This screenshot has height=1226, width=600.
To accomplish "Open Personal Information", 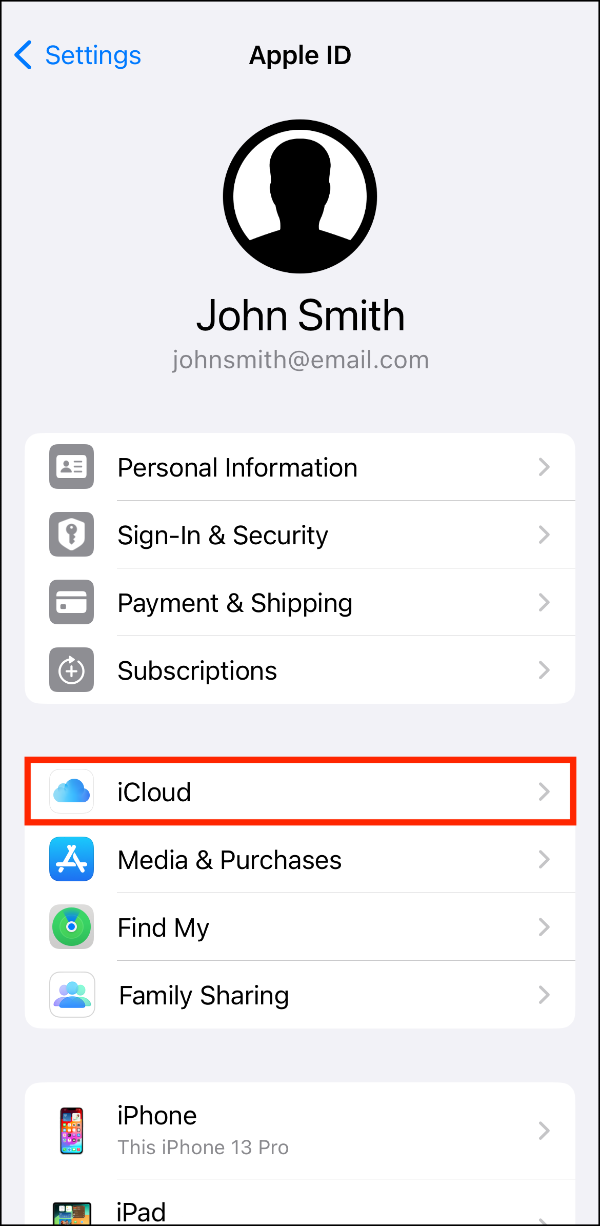I will (300, 467).
